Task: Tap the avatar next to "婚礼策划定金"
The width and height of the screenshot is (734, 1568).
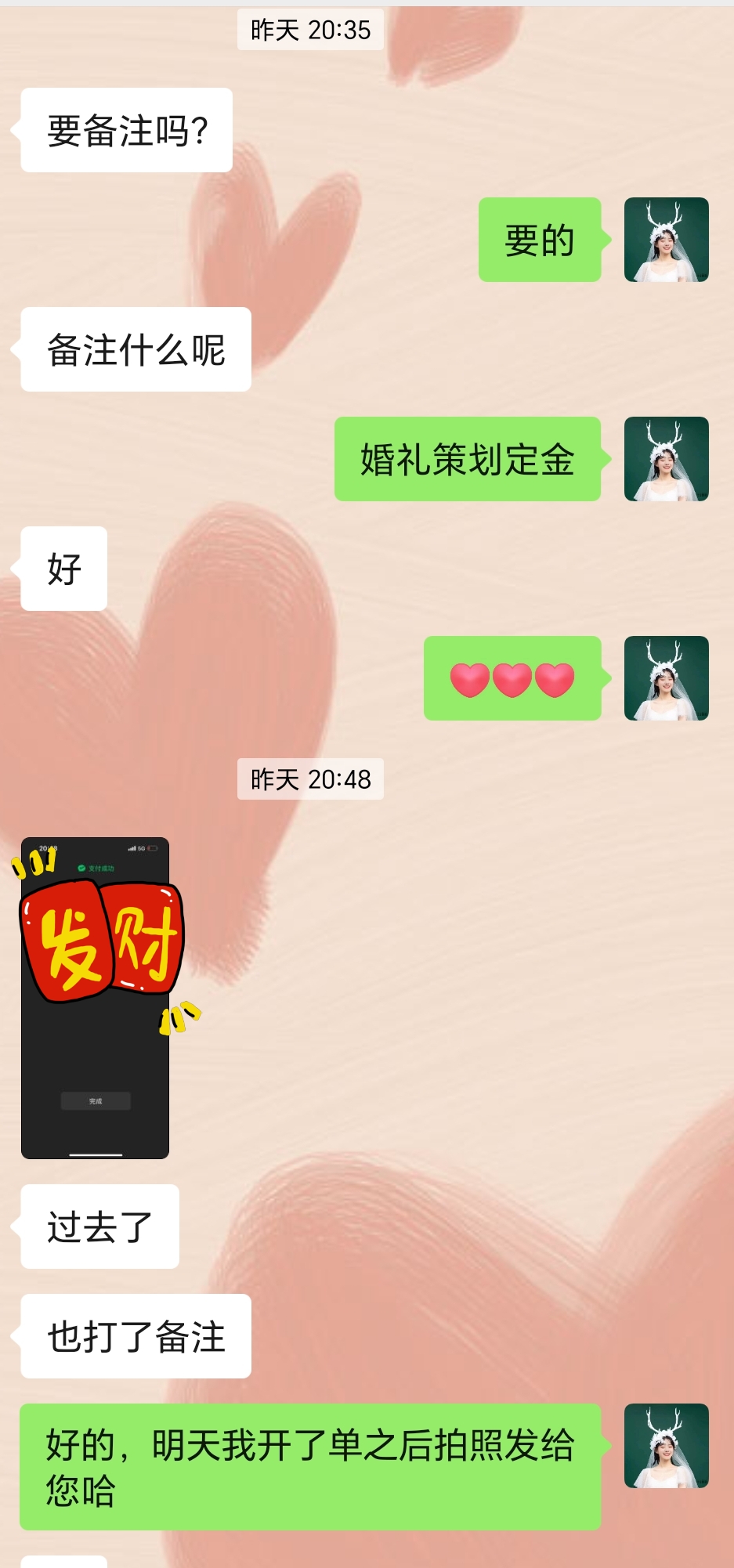Action: [x=666, y=459]
